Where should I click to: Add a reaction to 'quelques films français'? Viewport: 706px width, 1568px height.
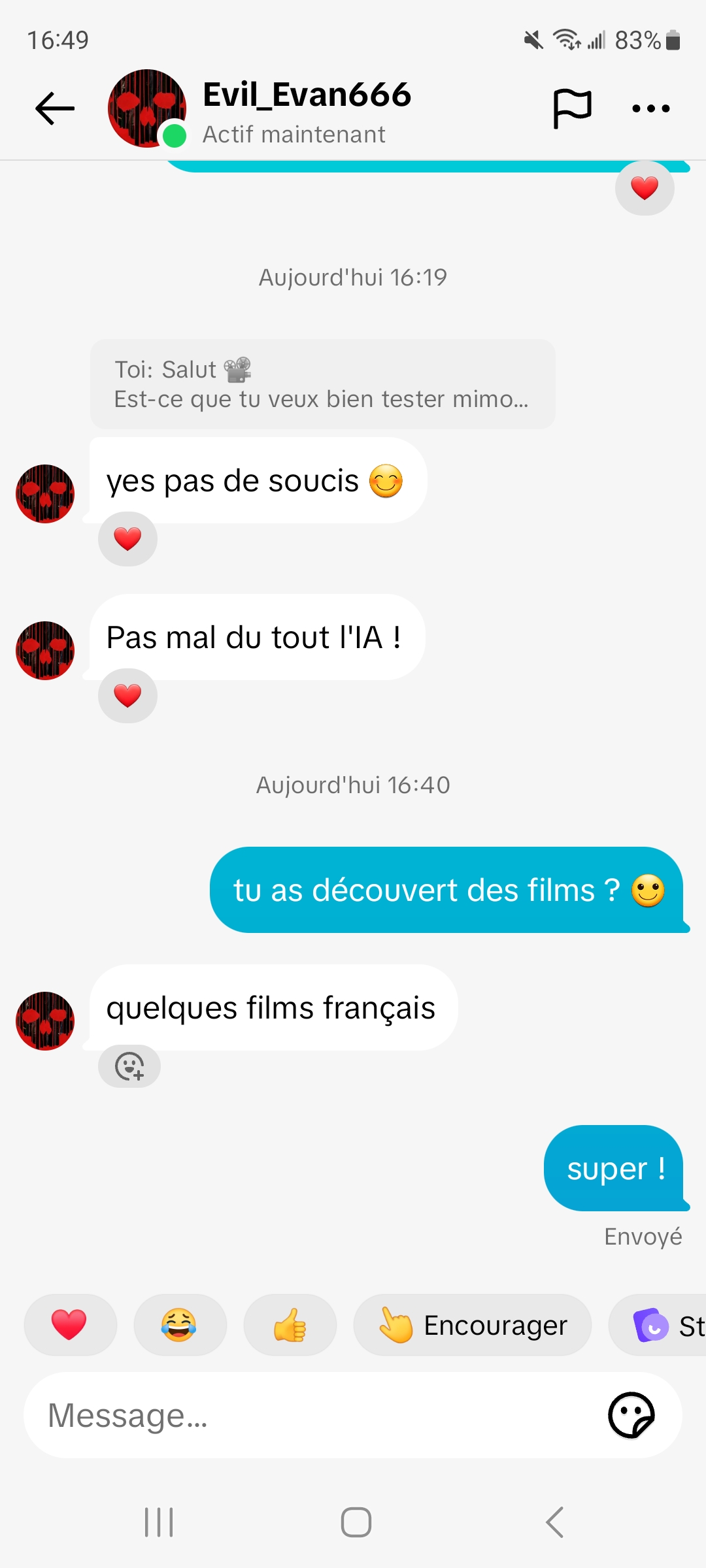click(x=129, y=1066)
